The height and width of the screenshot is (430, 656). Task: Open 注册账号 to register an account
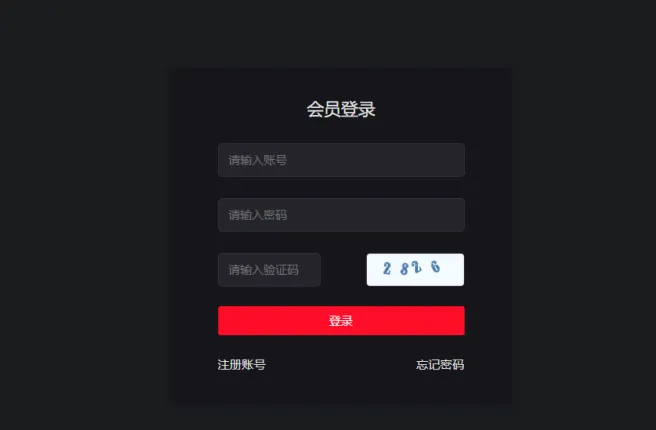point(241,365)
